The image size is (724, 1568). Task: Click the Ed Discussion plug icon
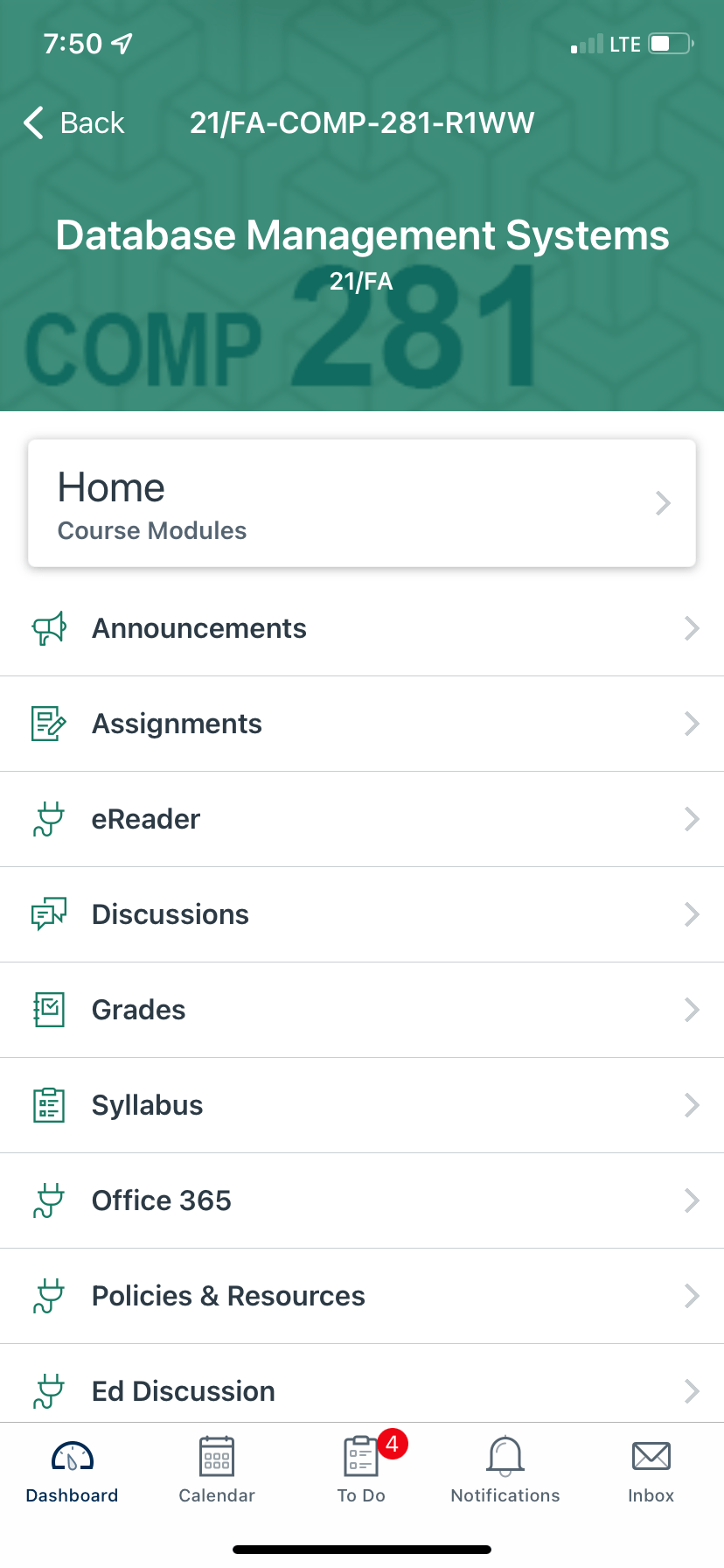[48, 1390]
